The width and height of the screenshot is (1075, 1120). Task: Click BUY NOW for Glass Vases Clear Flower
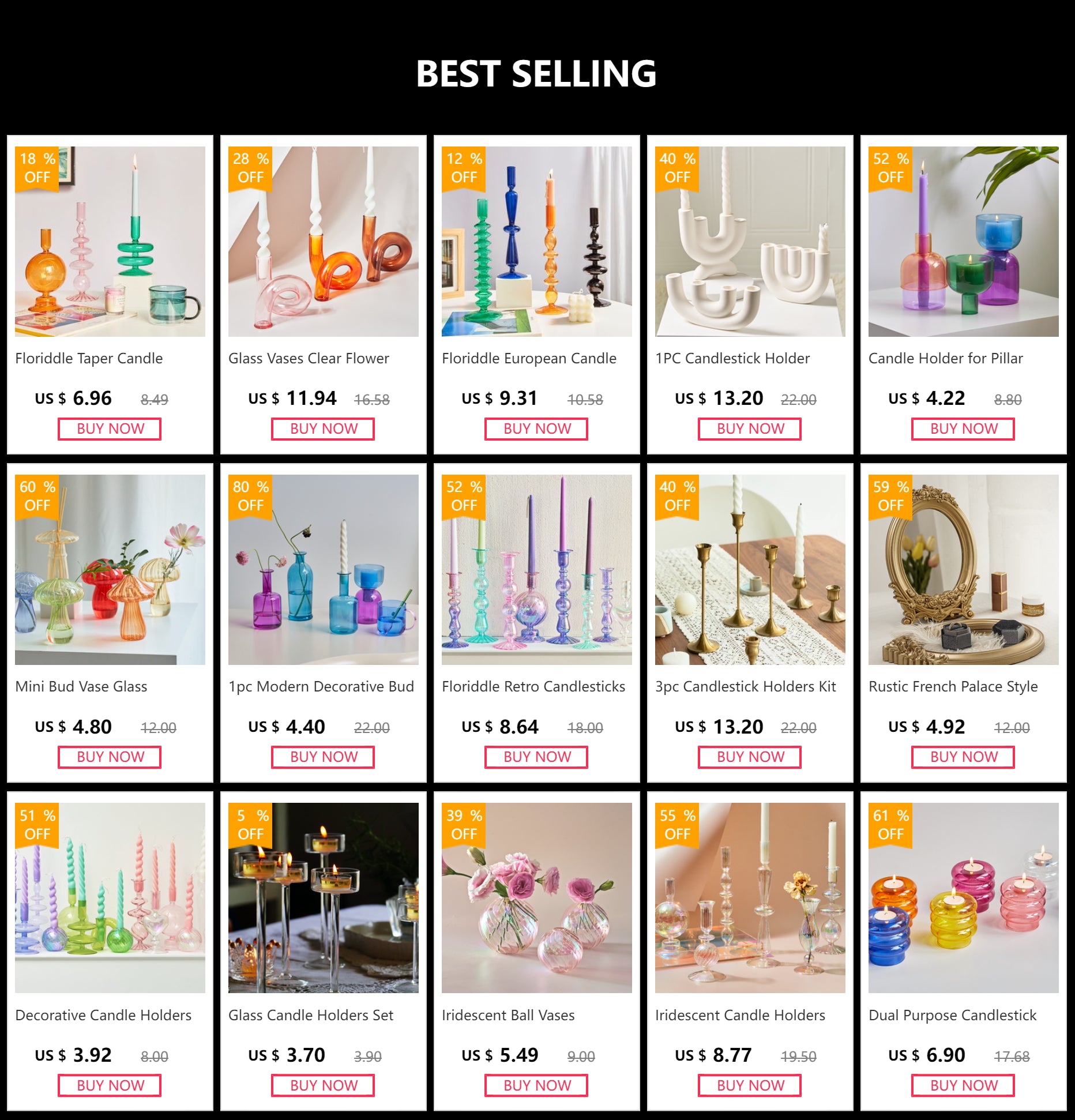322,429
